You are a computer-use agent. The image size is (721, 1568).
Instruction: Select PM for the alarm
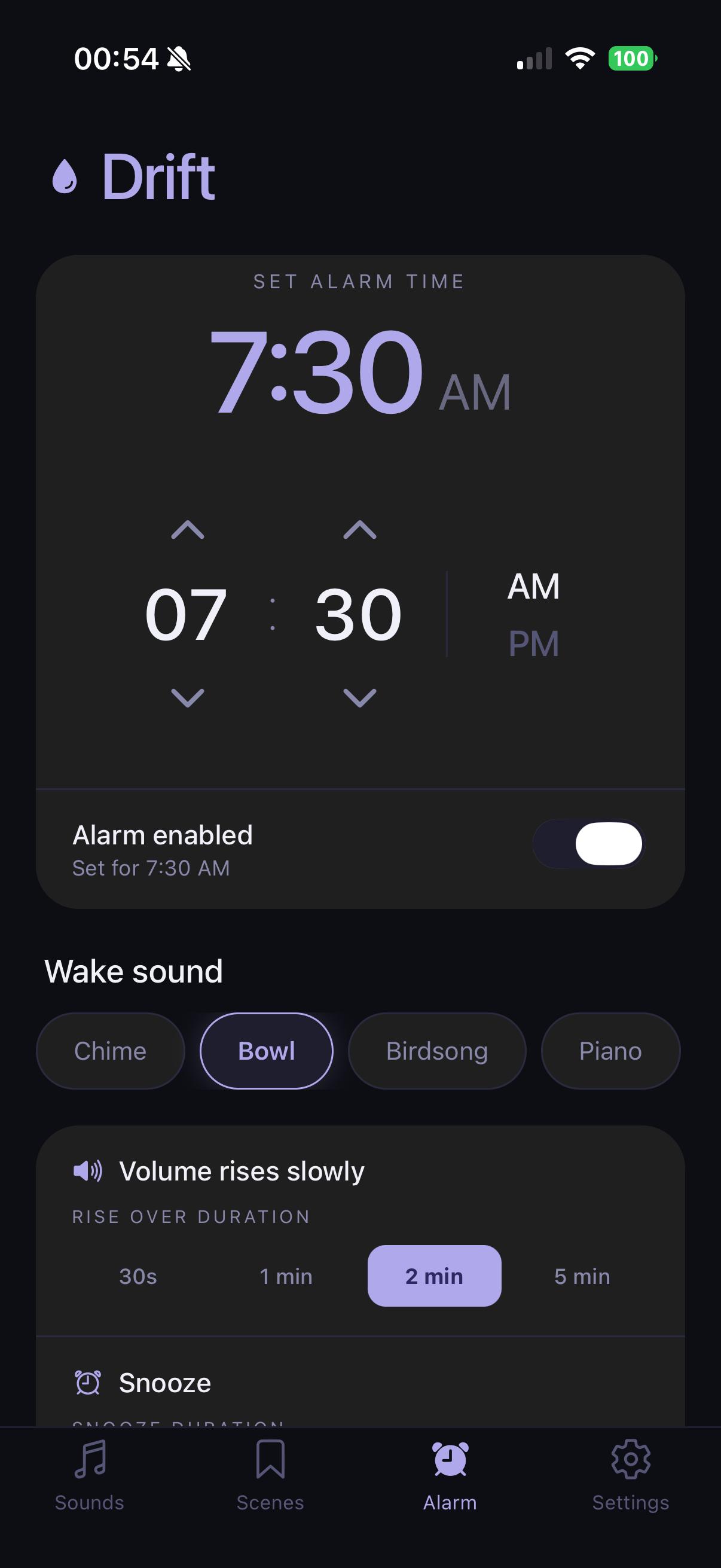533,644
